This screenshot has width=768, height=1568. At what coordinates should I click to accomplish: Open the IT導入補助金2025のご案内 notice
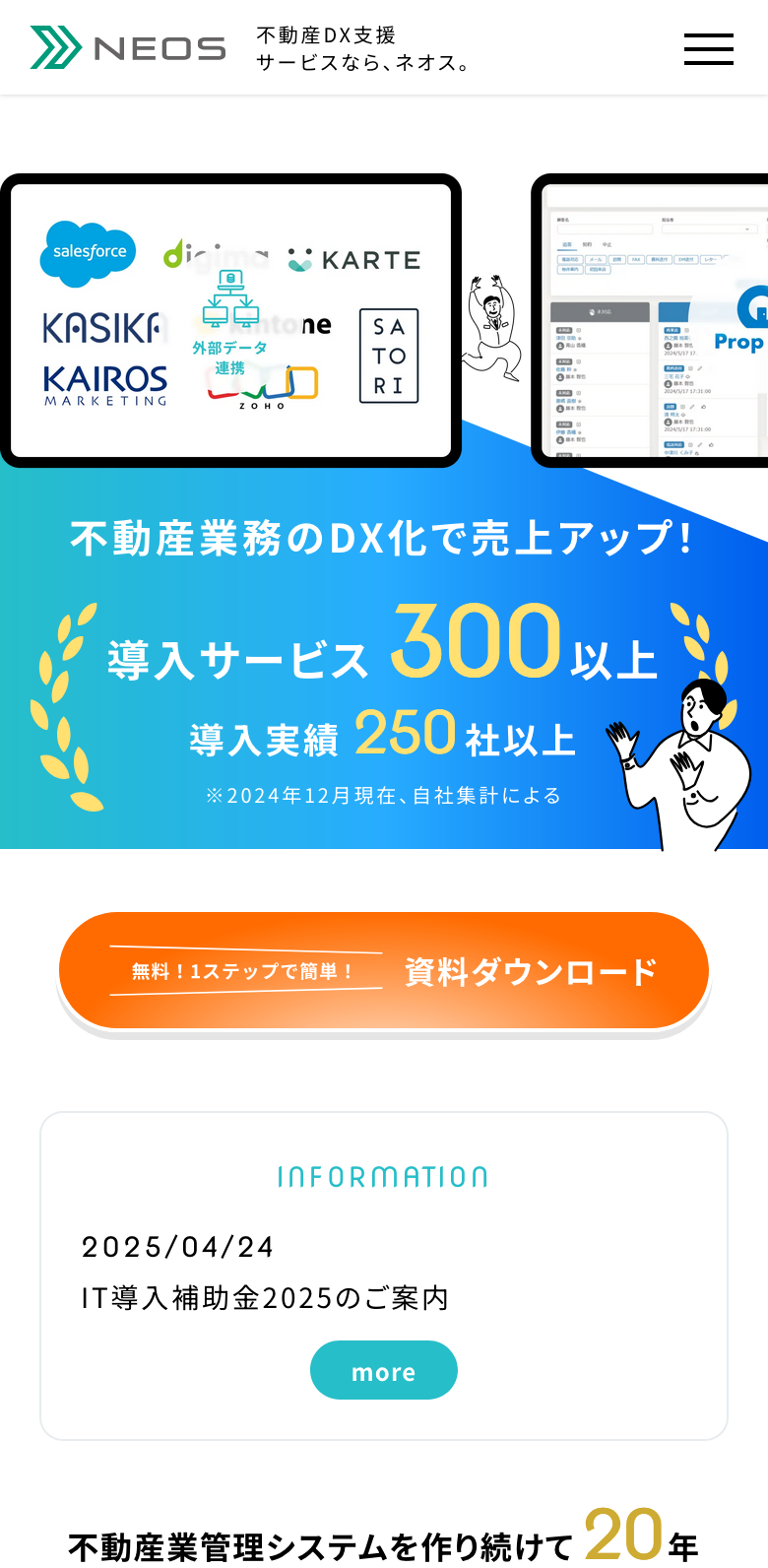[x=265, y=1298]
